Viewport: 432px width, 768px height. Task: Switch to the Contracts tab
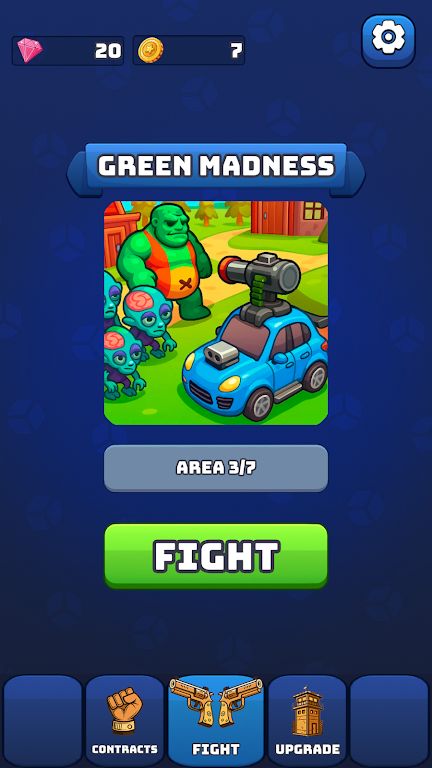124,721
